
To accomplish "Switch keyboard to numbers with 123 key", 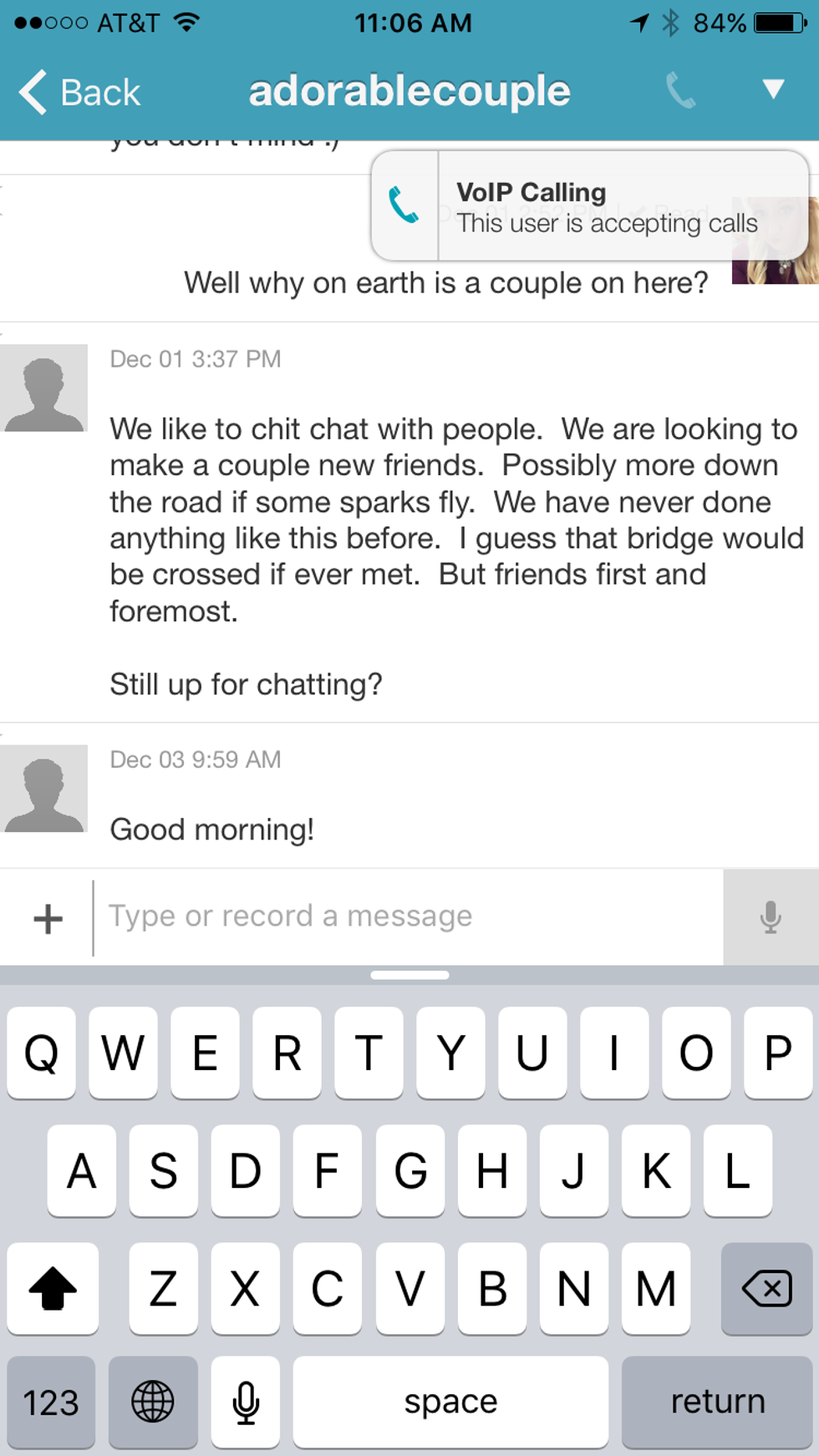I will tap(51, 1403).
